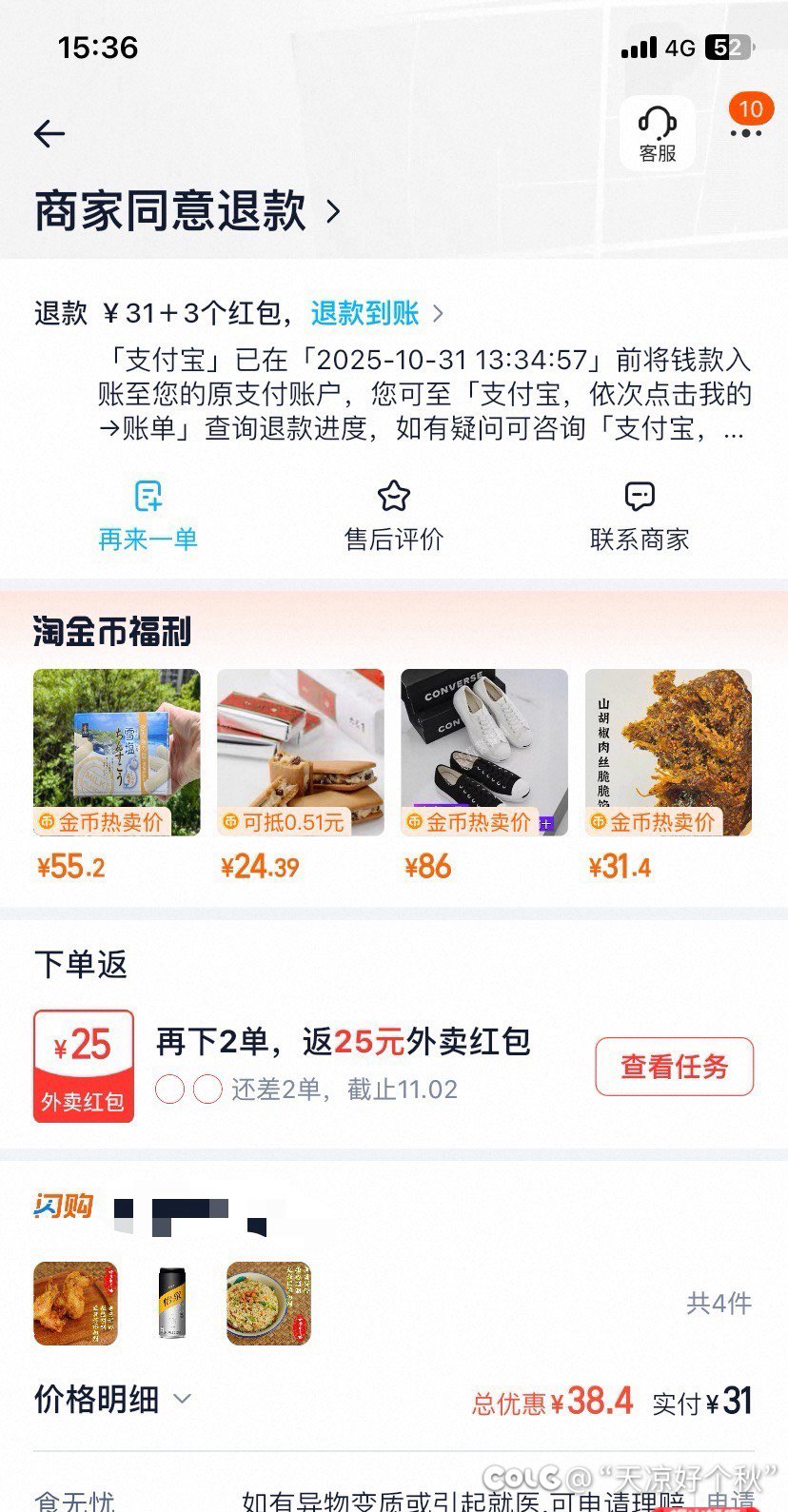788x1512 pixels.
Task: Contact the merchant via 联系商家
Action: pos(640,517)
